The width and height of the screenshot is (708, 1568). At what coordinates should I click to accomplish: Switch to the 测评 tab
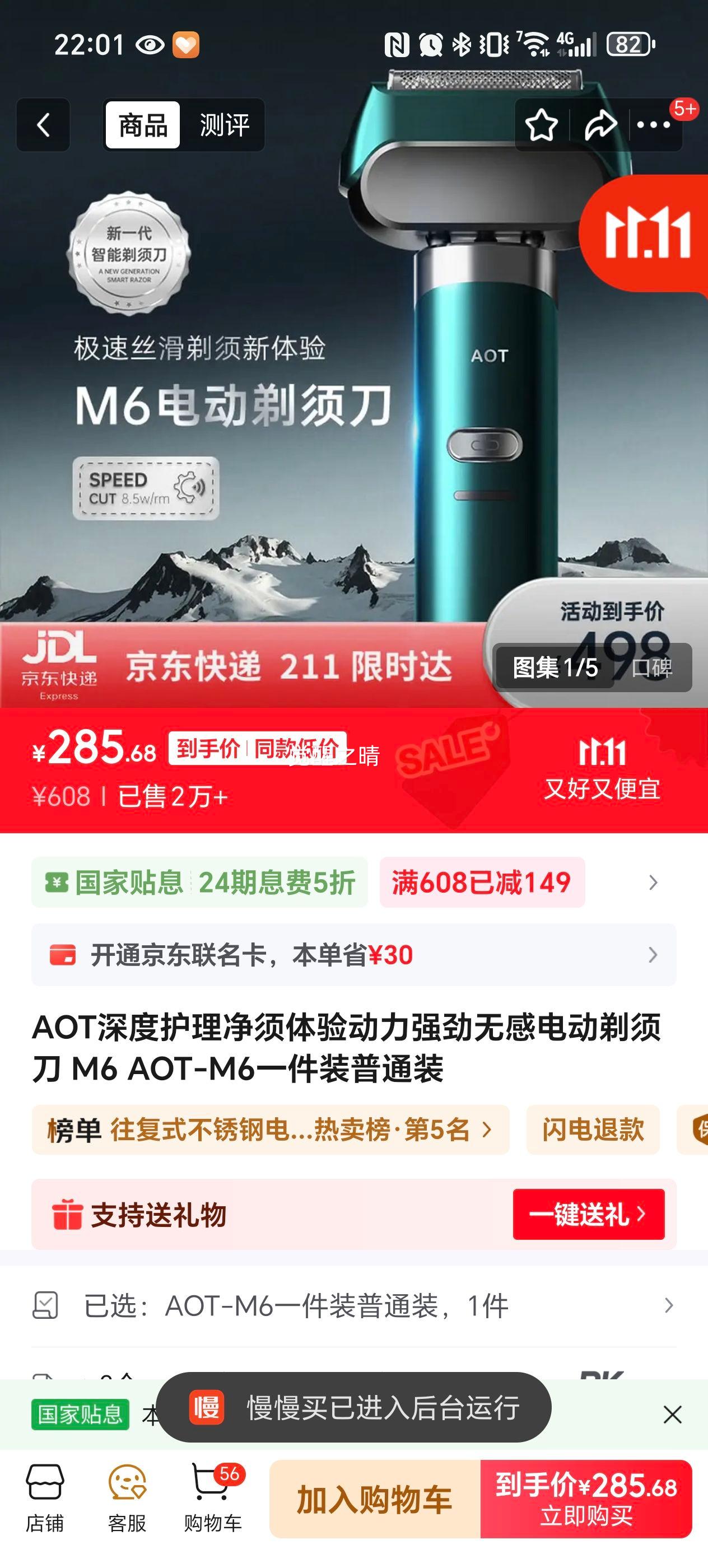(x=225, y=125)
